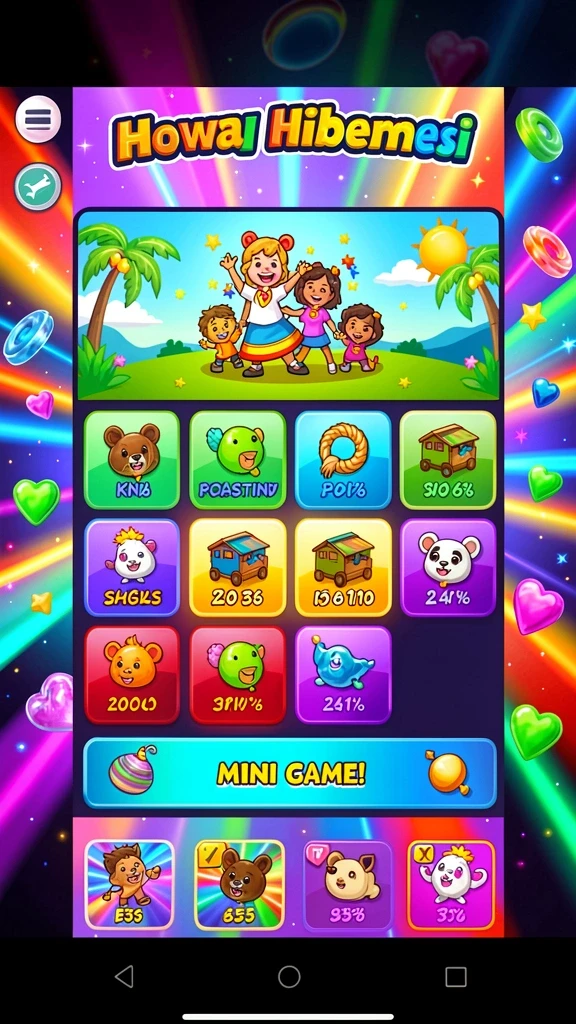Open the hamburger menu
Viewport: 576px width, 1024px height.
coord(38,119)
